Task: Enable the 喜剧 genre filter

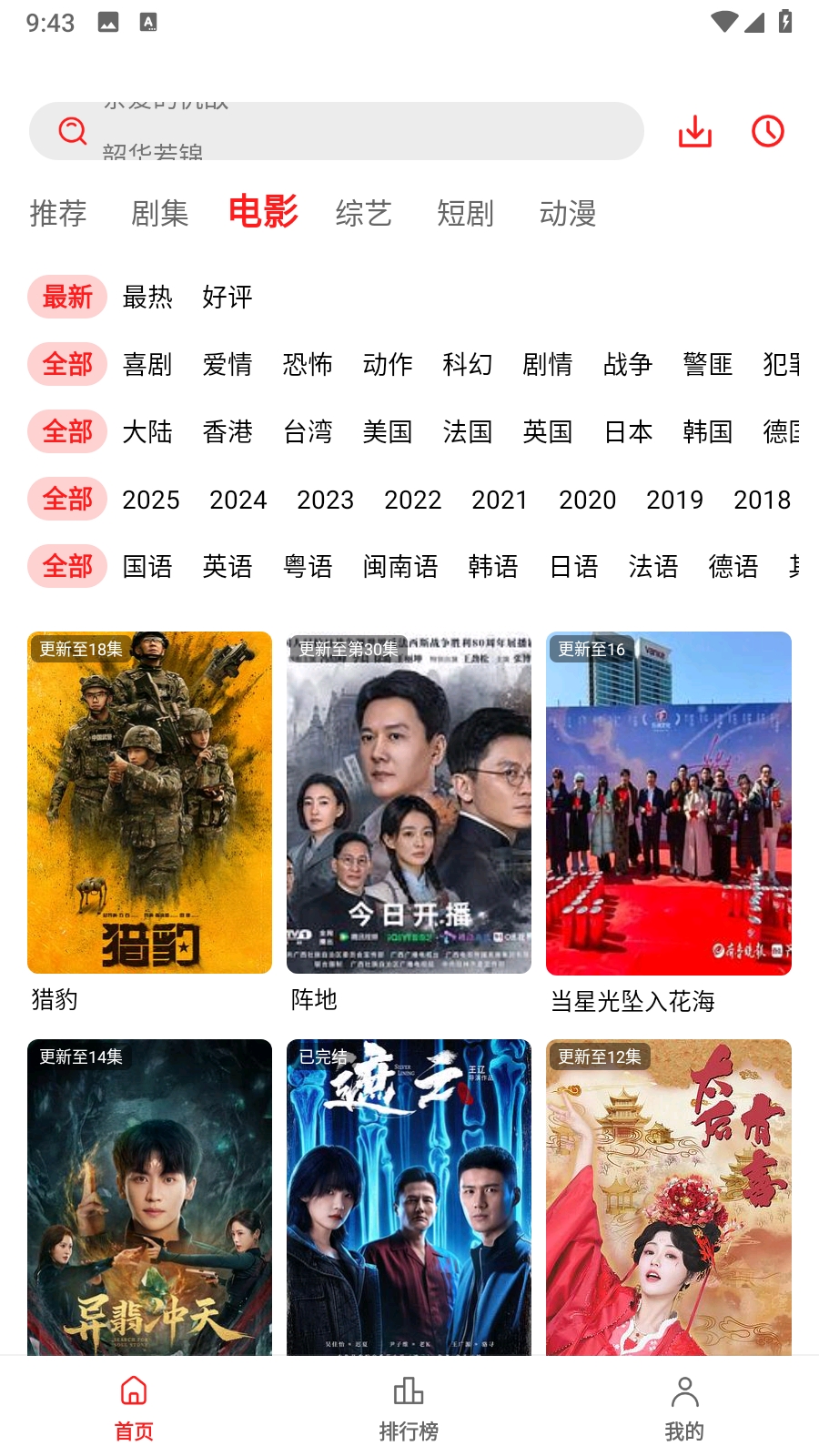Action: click(x=148, y=364)
